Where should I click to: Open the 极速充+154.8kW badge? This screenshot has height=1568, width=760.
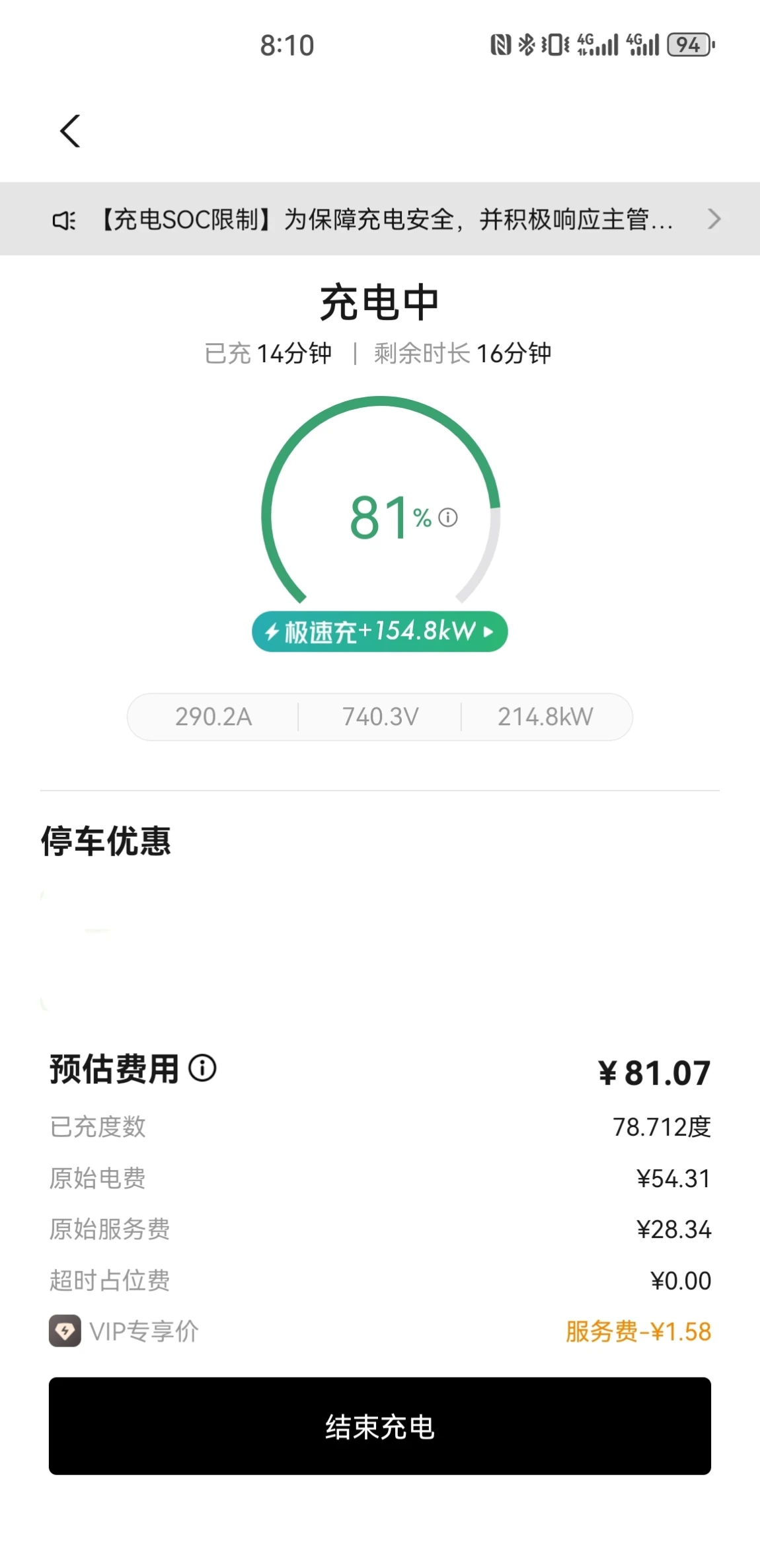(379, 632)
